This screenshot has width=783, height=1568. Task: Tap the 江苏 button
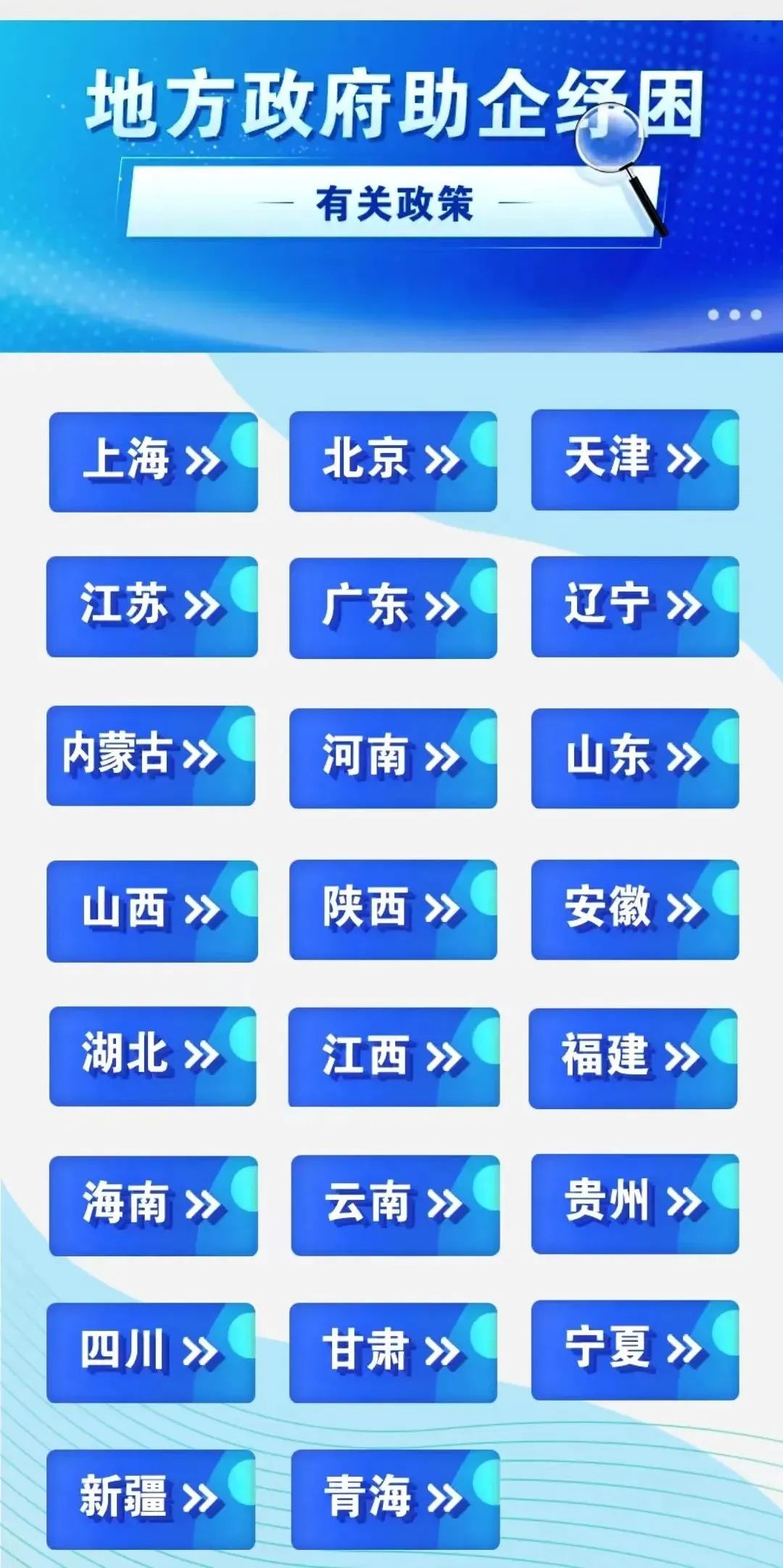(152, 607)
